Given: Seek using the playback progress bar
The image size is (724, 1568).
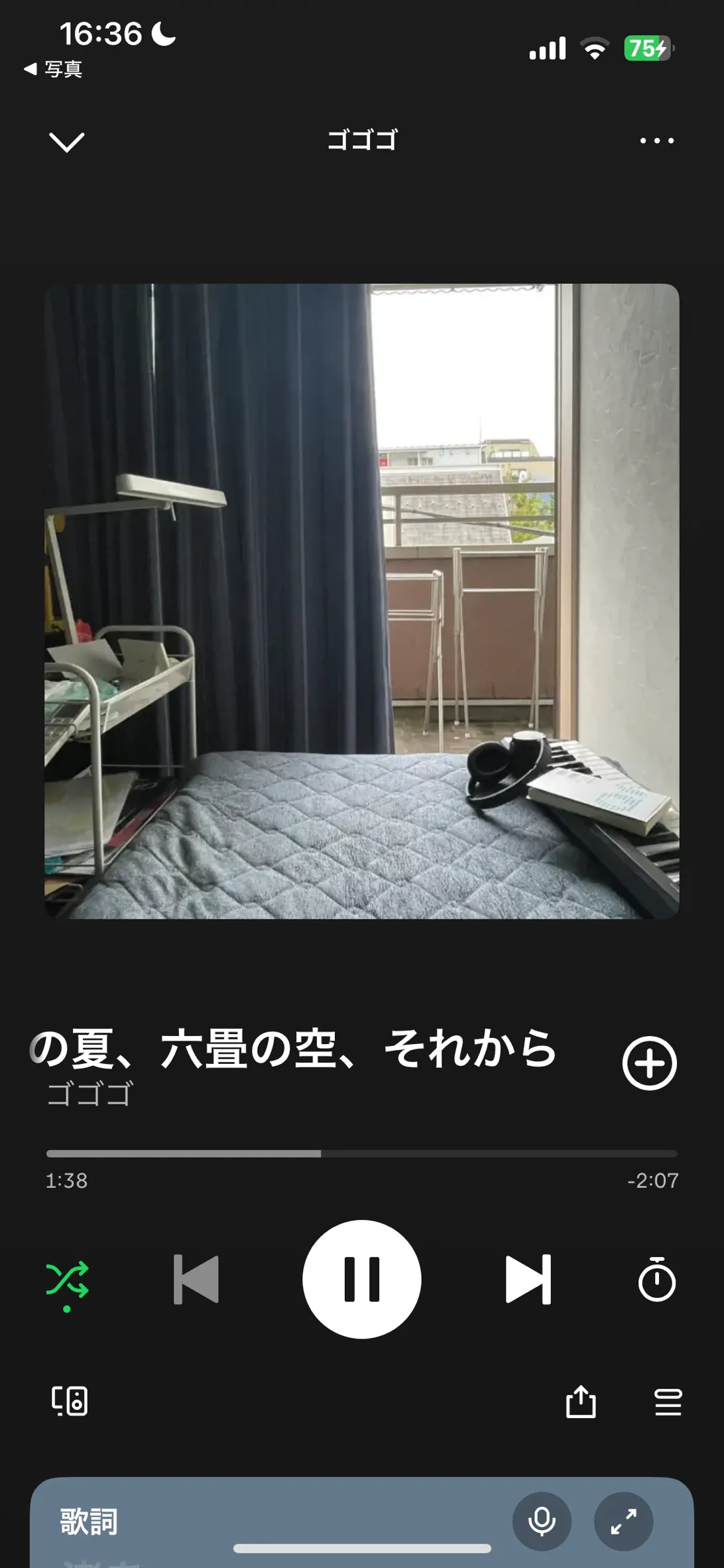Looking at the screenshot, I should [362, 1153].
